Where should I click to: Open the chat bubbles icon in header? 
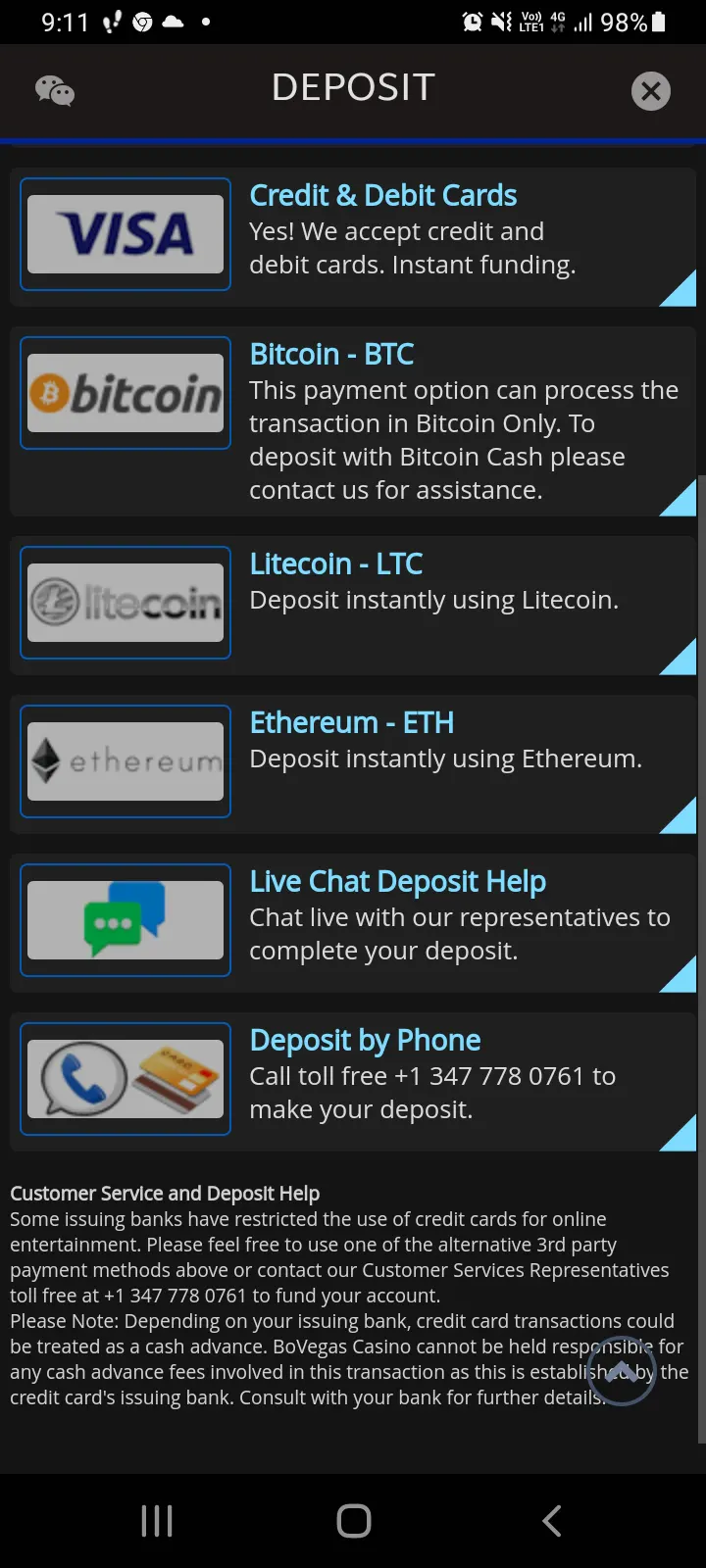[55, 91]
